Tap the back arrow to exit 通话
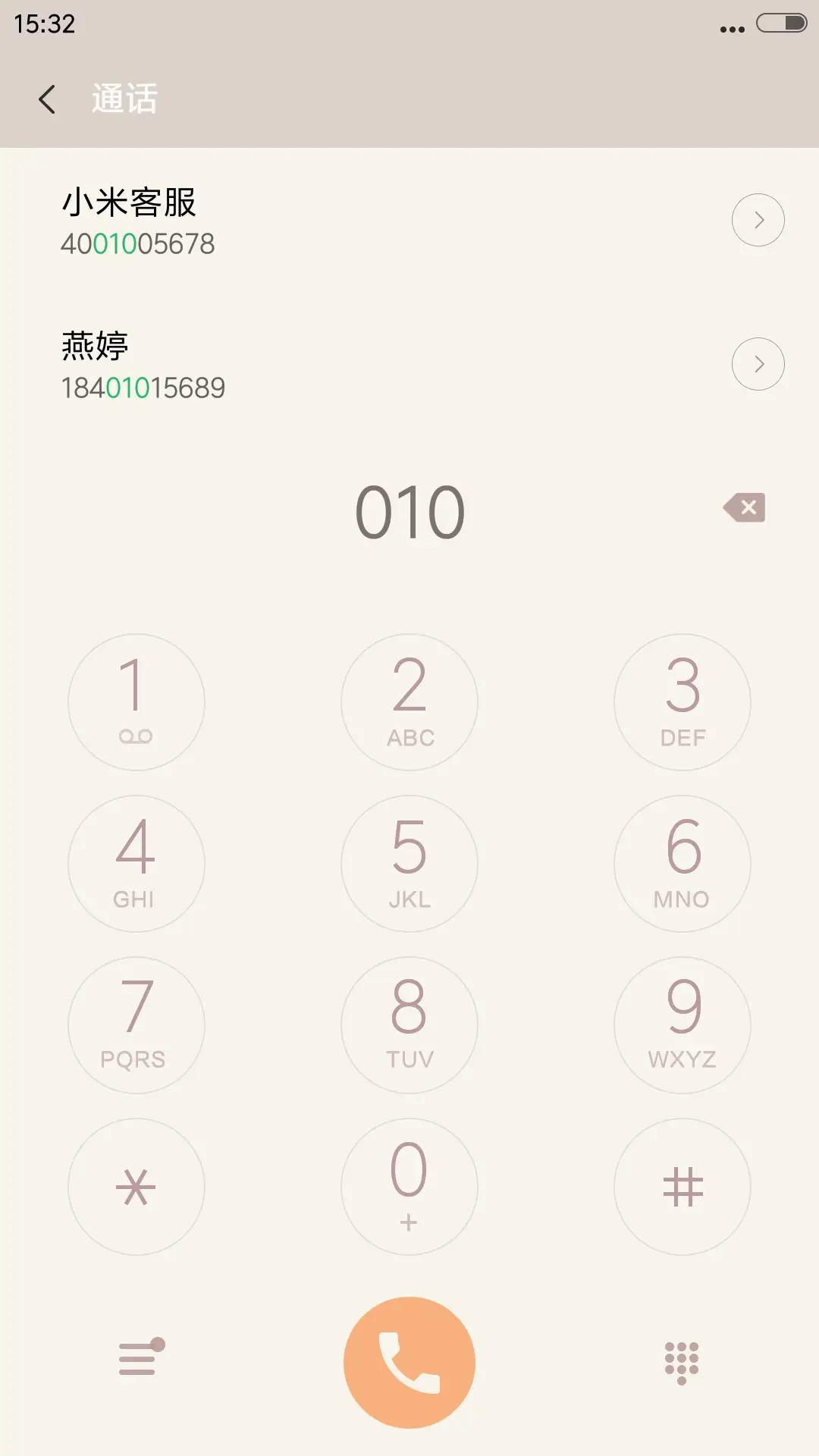Image resolution: width=819 pixels, height=1456 pixels. click(47, 99)
